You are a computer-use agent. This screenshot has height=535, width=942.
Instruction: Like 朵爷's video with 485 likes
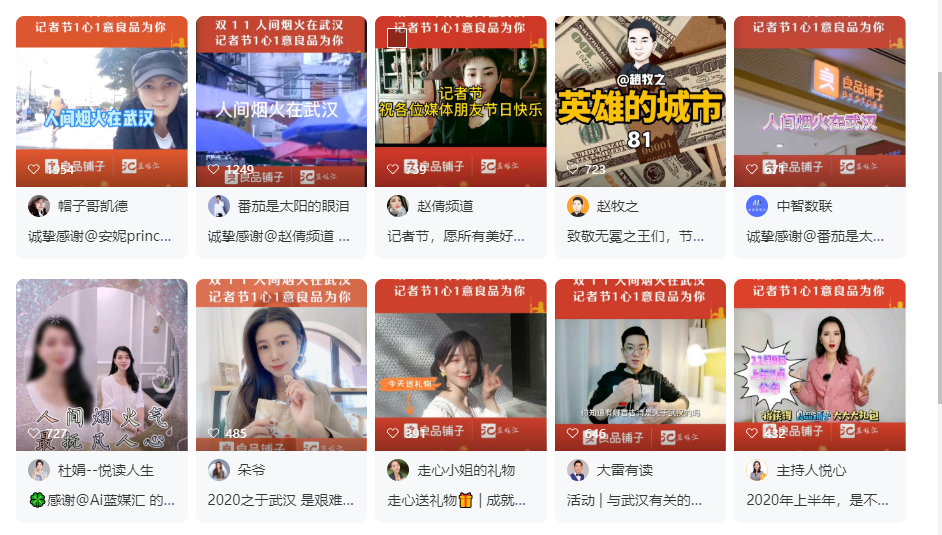[x=213, y=433]
